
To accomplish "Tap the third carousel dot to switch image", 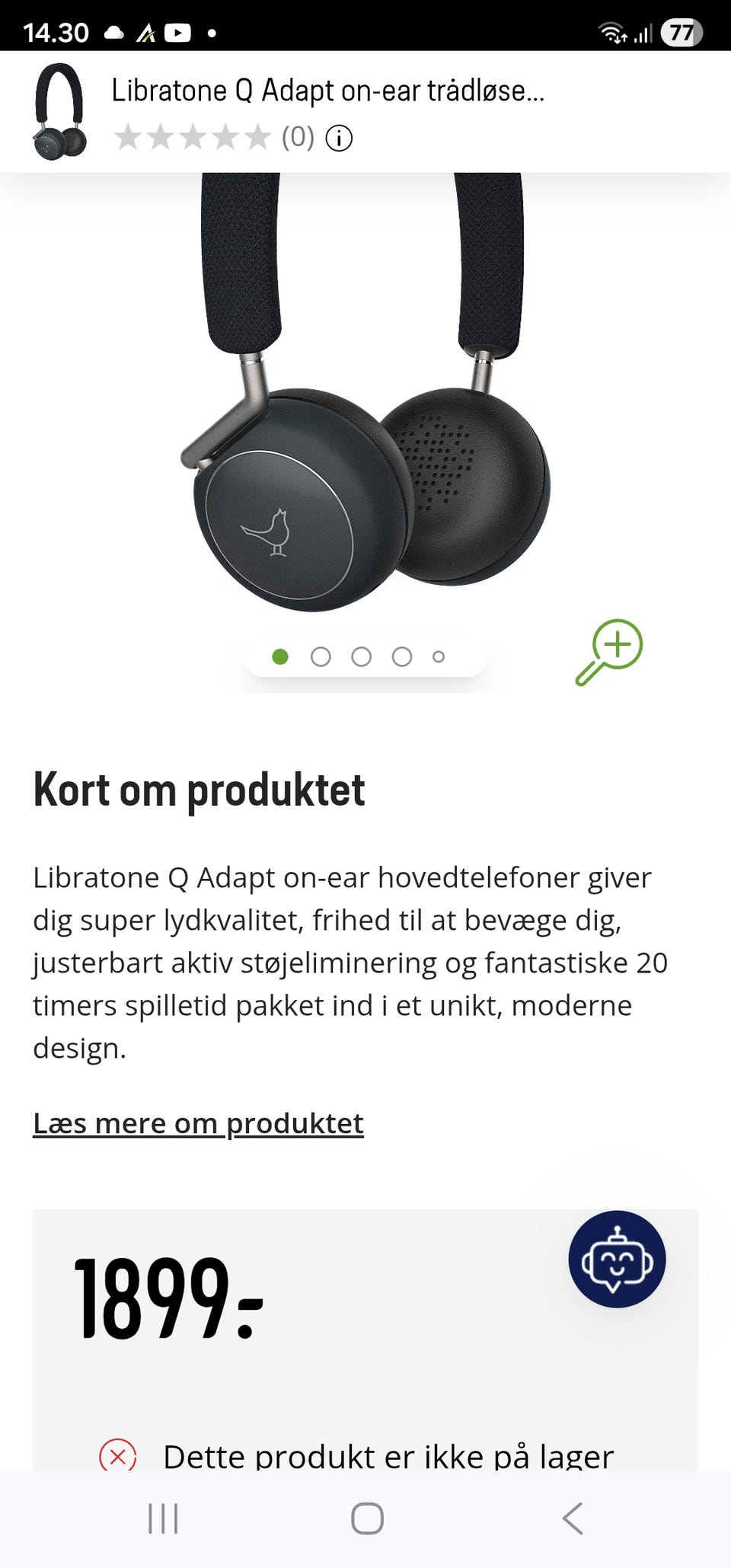I will point(362,655).
